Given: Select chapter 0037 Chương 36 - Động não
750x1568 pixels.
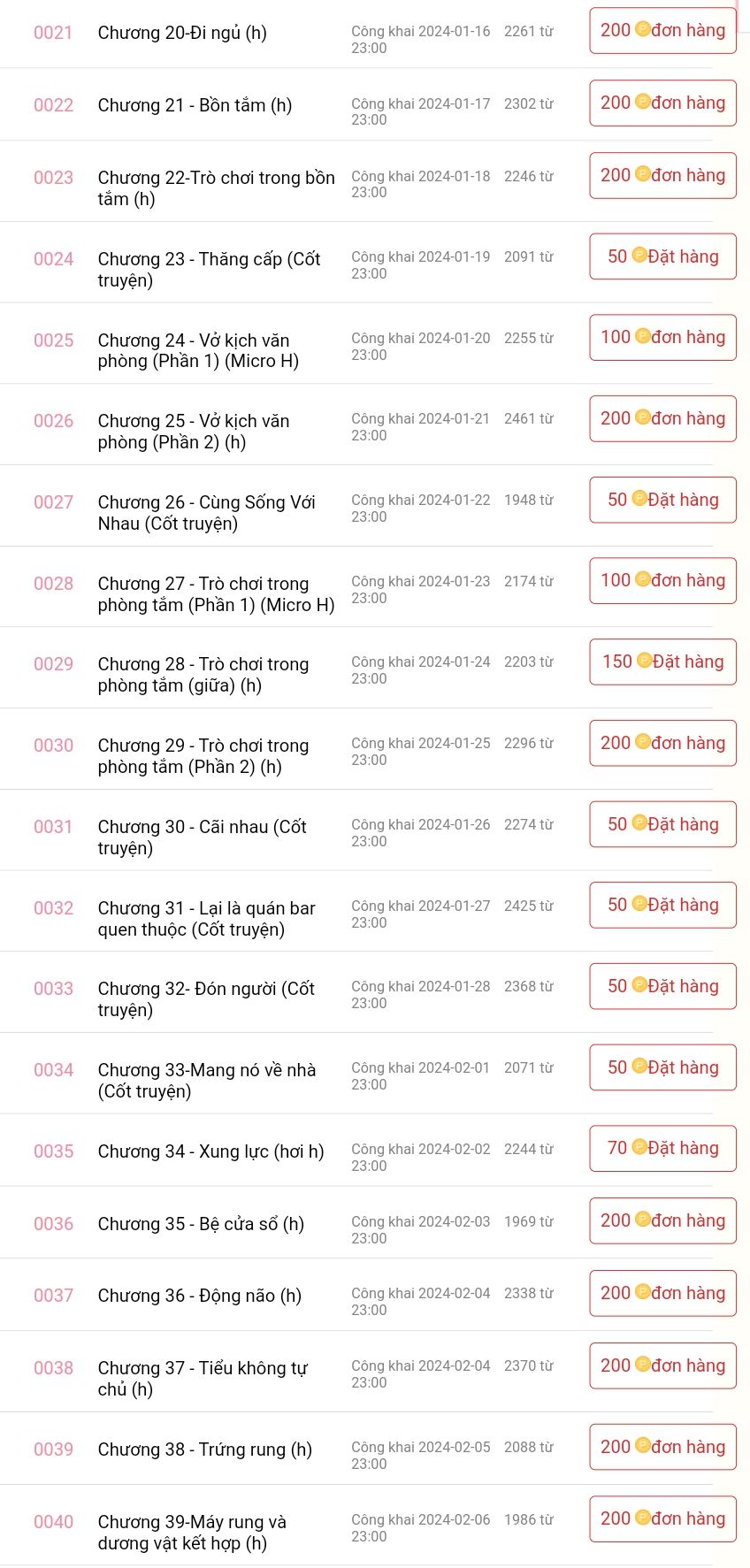Looking at the screenshot, I should (x=200, y=1296).
